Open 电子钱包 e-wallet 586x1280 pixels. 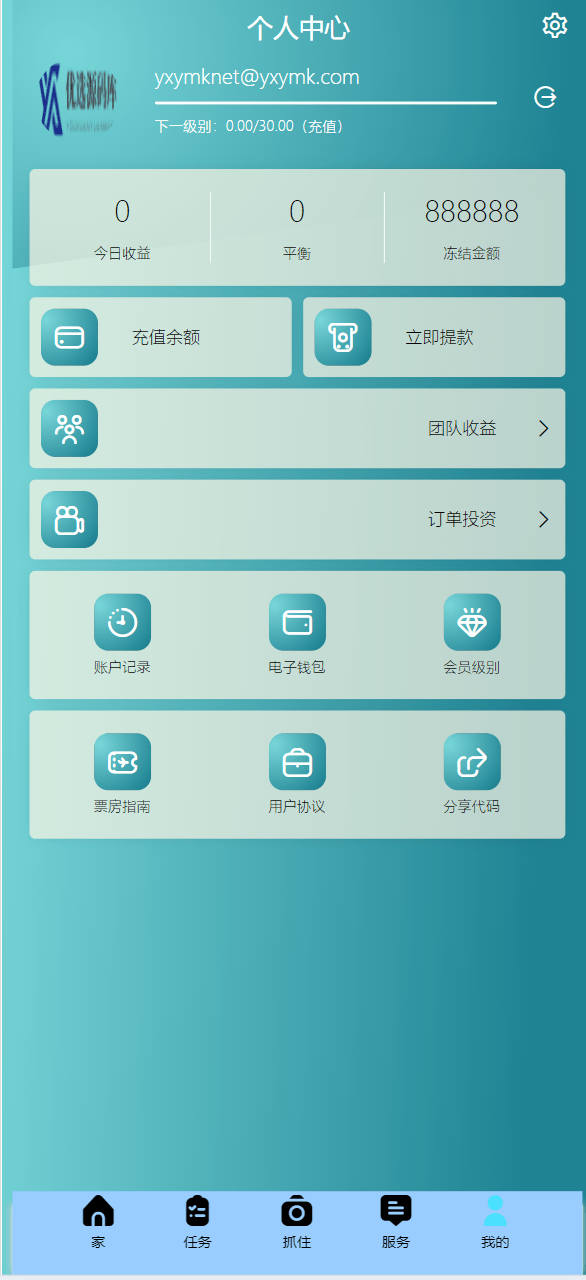297,635
